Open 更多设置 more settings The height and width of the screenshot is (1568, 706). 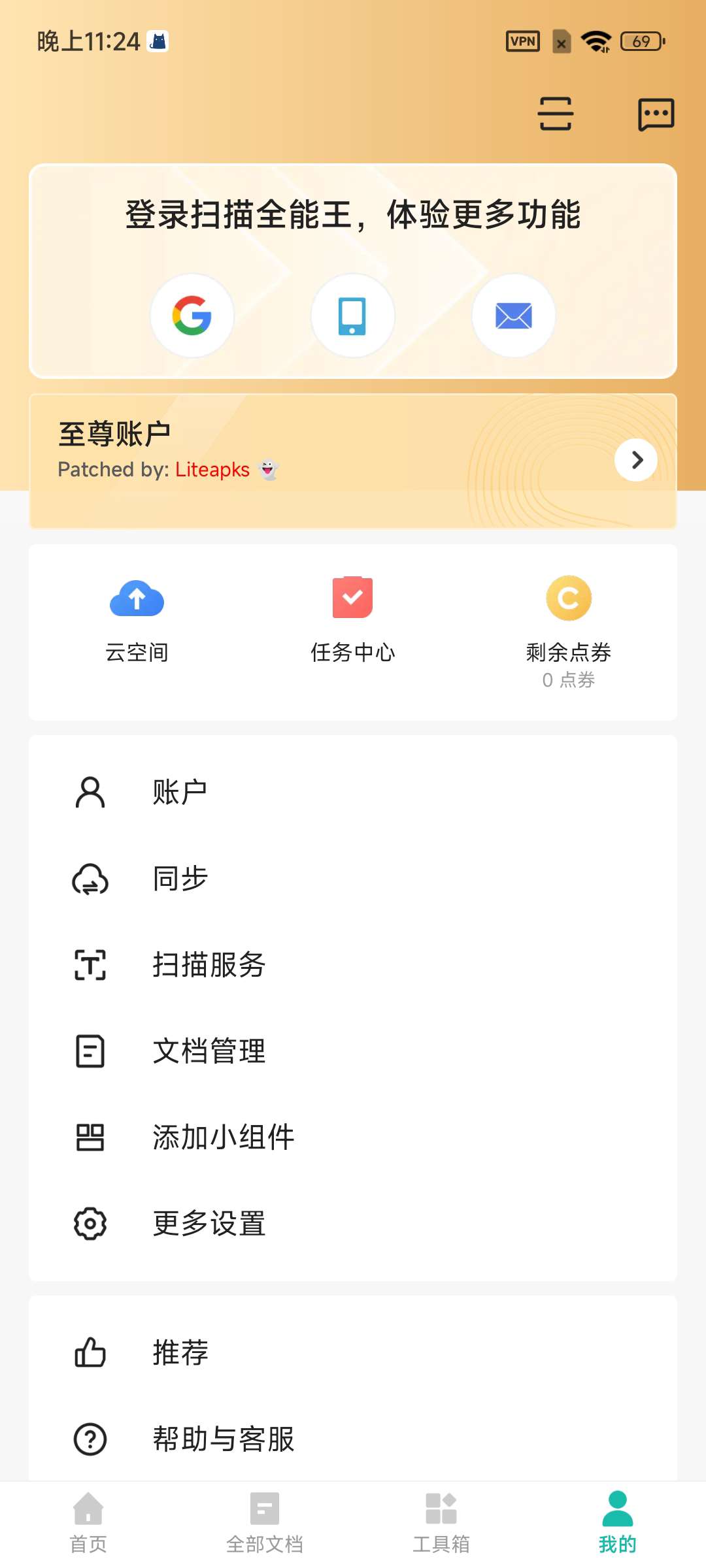point(353,1224)
